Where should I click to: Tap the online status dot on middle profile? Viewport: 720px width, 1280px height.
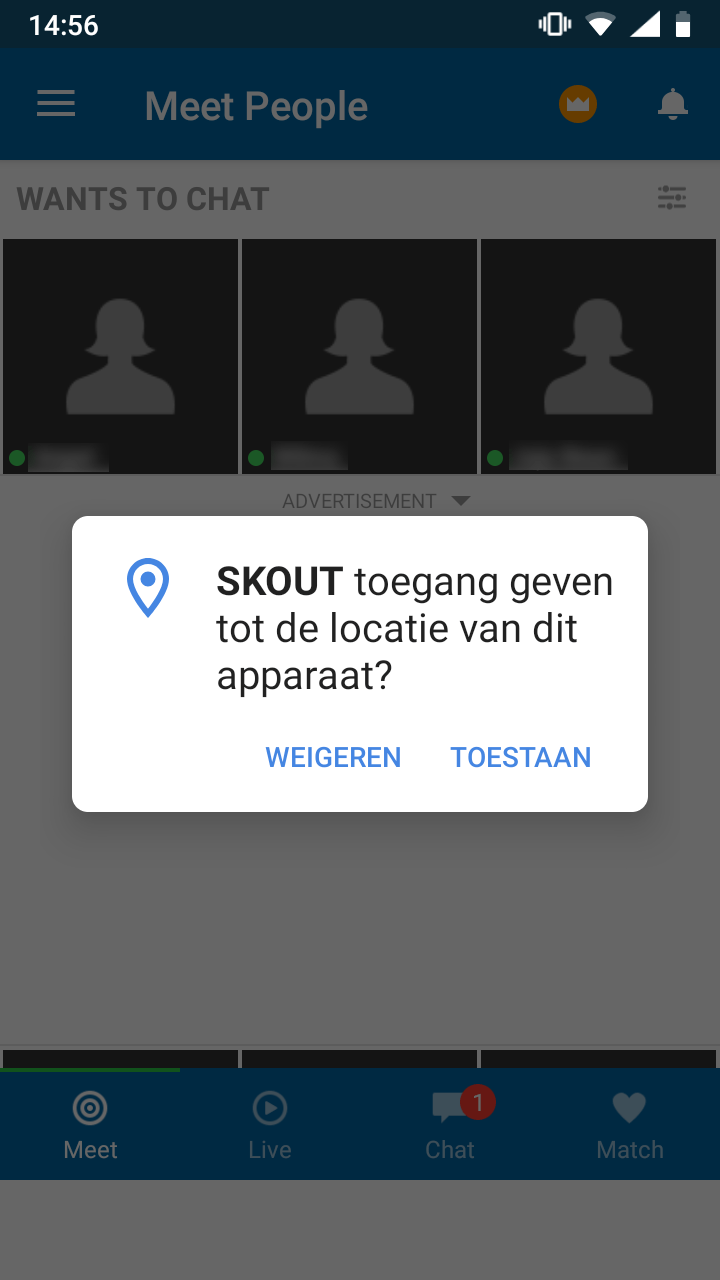pyautogui.click(x=257, y=457)
